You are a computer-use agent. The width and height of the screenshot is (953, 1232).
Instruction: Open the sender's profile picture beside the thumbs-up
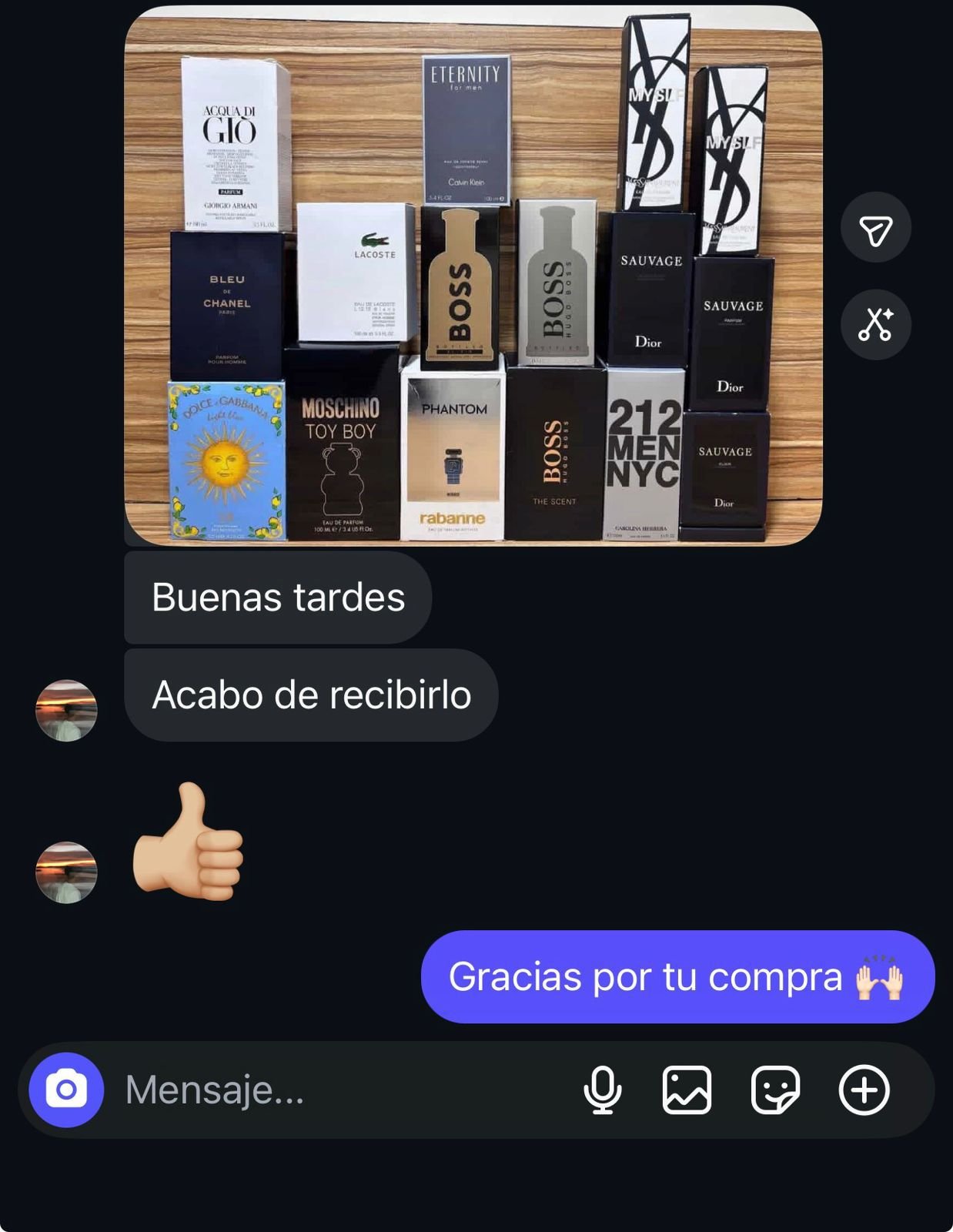point(66,872)
